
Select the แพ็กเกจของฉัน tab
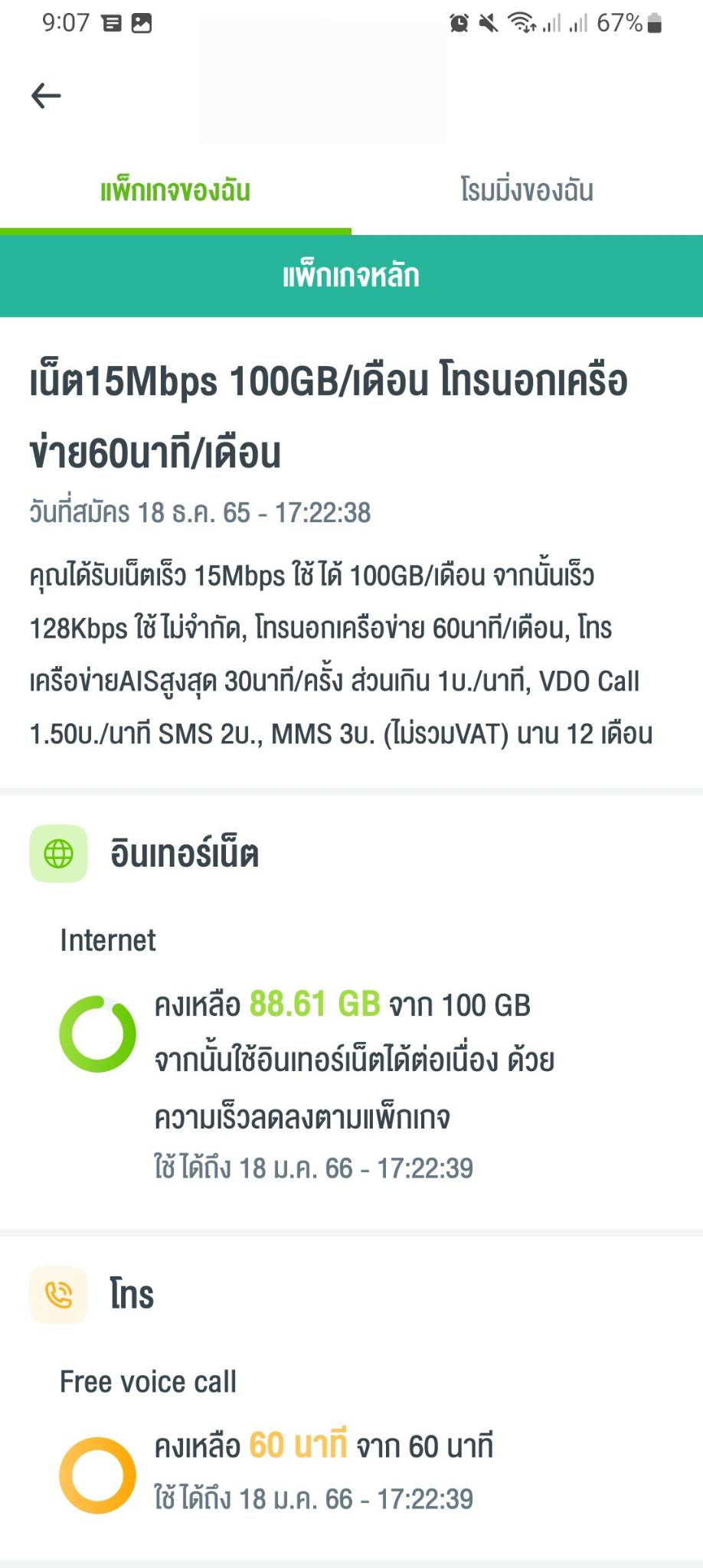pos(175,190)
